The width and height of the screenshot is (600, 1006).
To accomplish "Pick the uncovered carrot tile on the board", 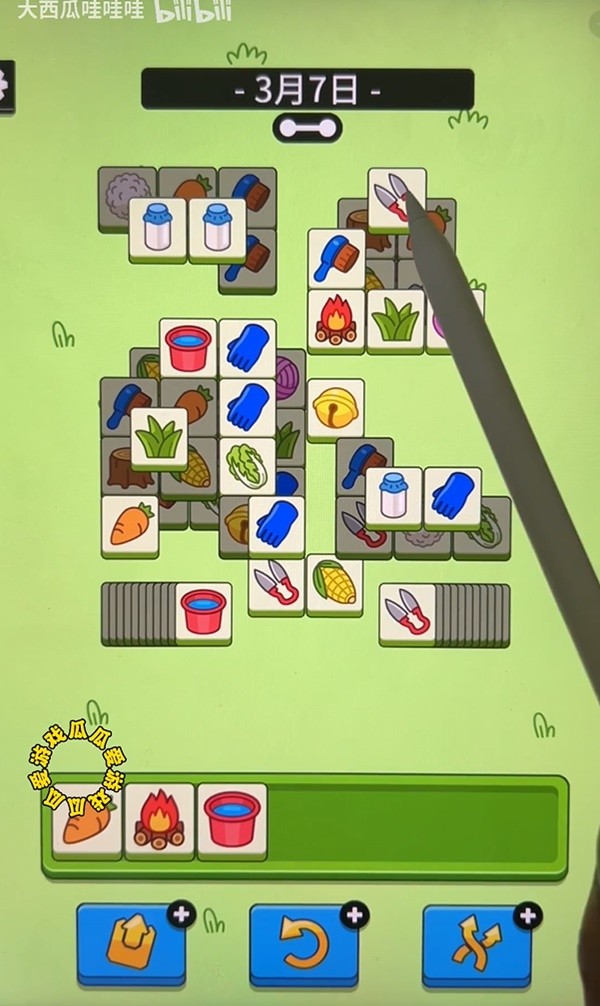I will 130,523.
